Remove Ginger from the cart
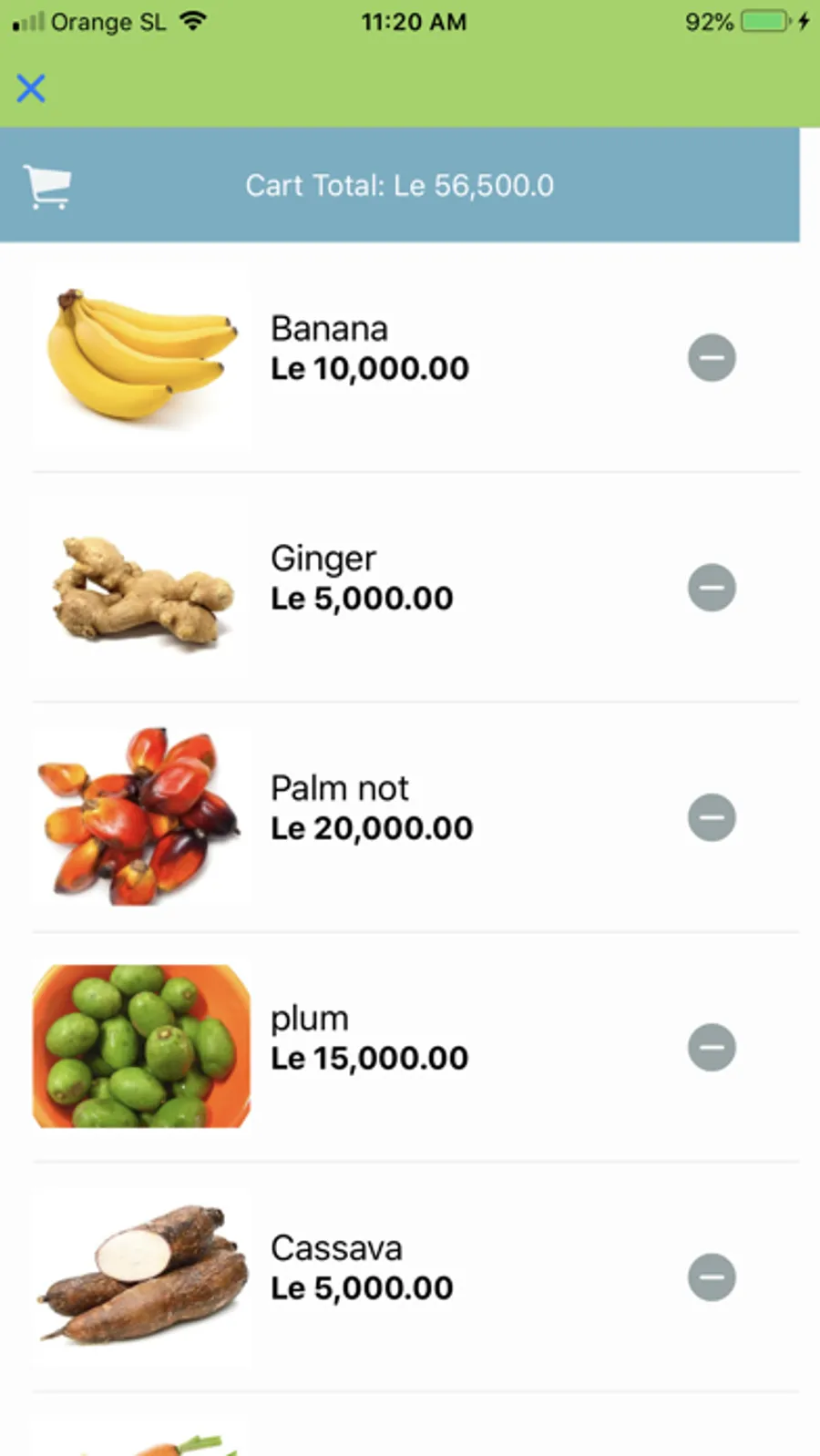This screenshot has width=820, height=1456. 712,588
